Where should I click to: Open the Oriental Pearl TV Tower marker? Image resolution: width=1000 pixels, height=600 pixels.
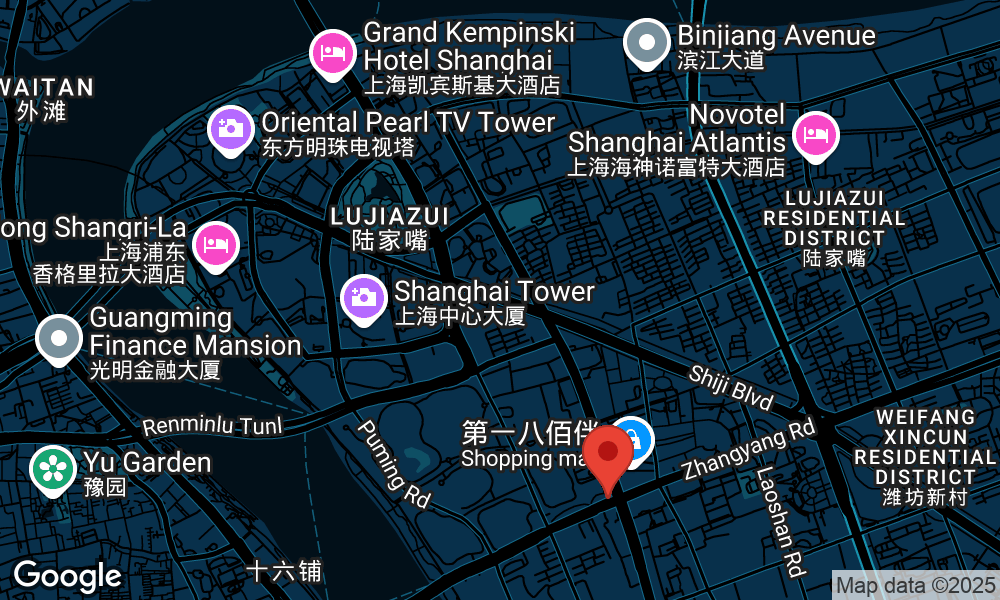[230, 129]
